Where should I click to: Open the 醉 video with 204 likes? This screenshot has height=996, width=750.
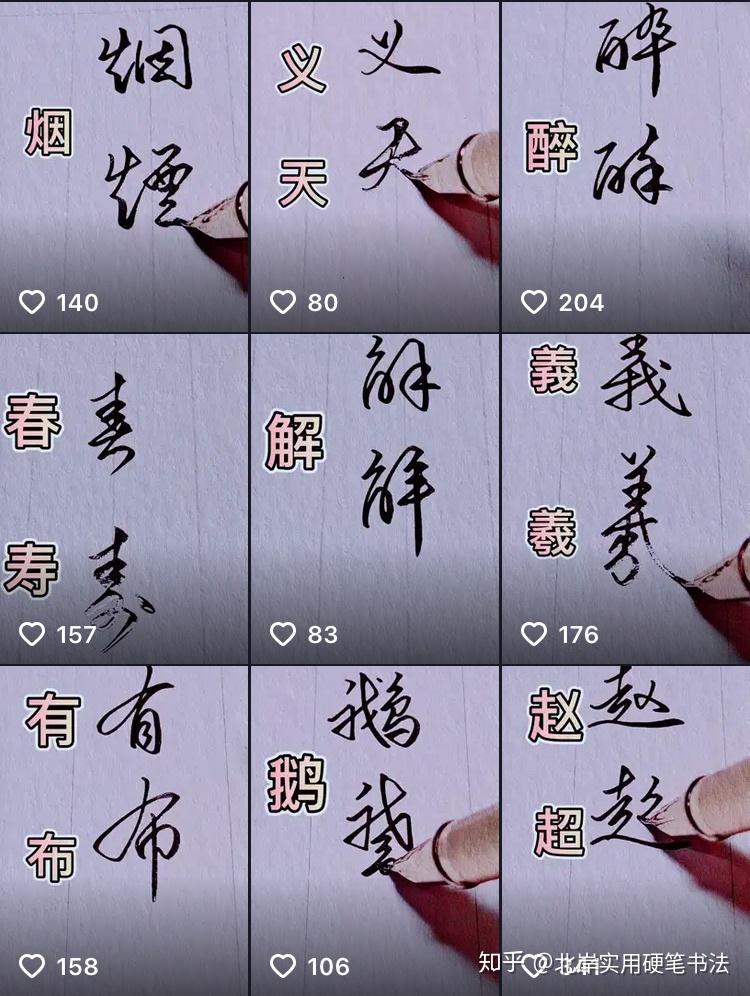pyautogui.click(x=626, y=165)
